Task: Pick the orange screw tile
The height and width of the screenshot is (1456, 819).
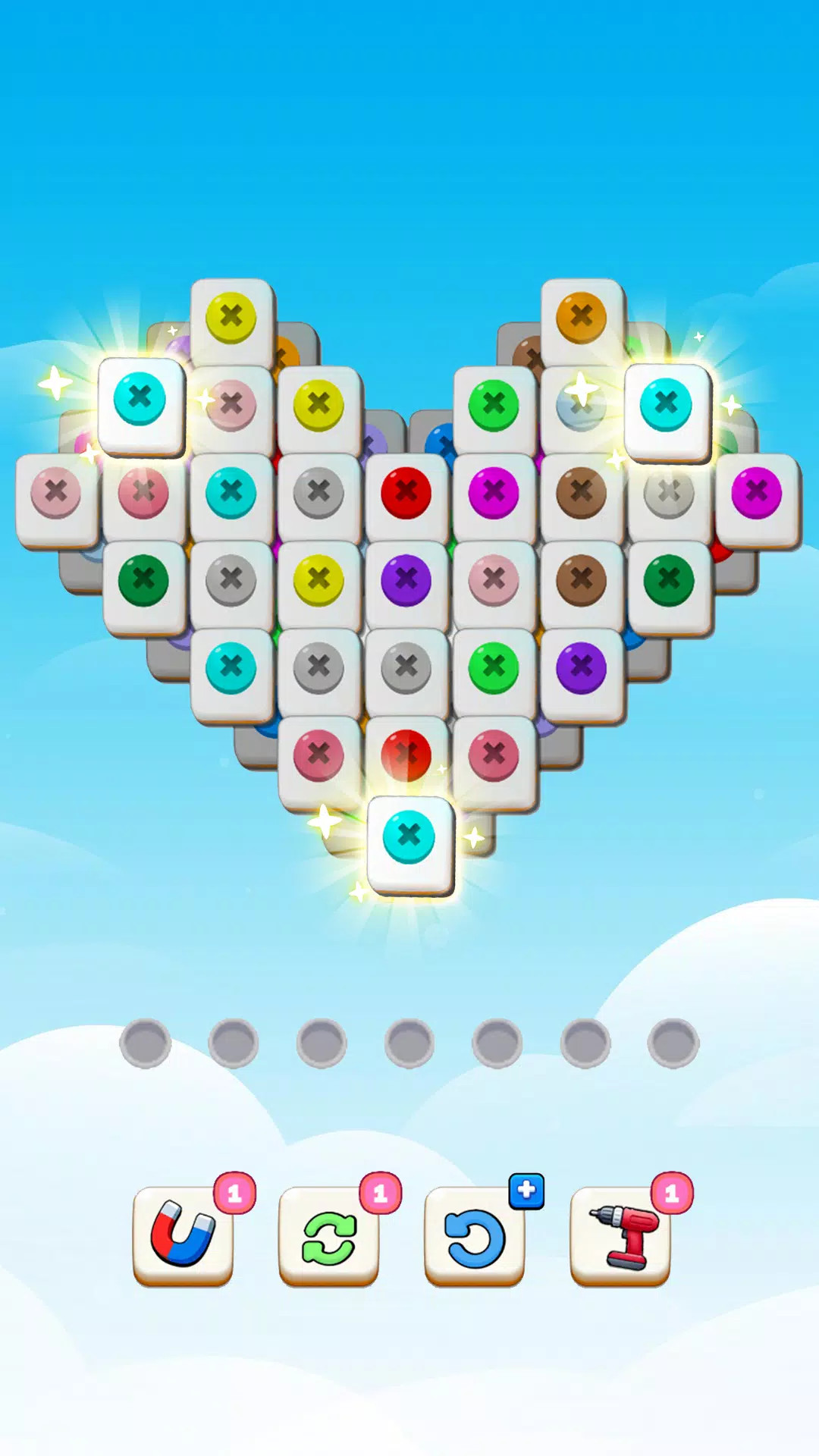Action: pos(582,317)
